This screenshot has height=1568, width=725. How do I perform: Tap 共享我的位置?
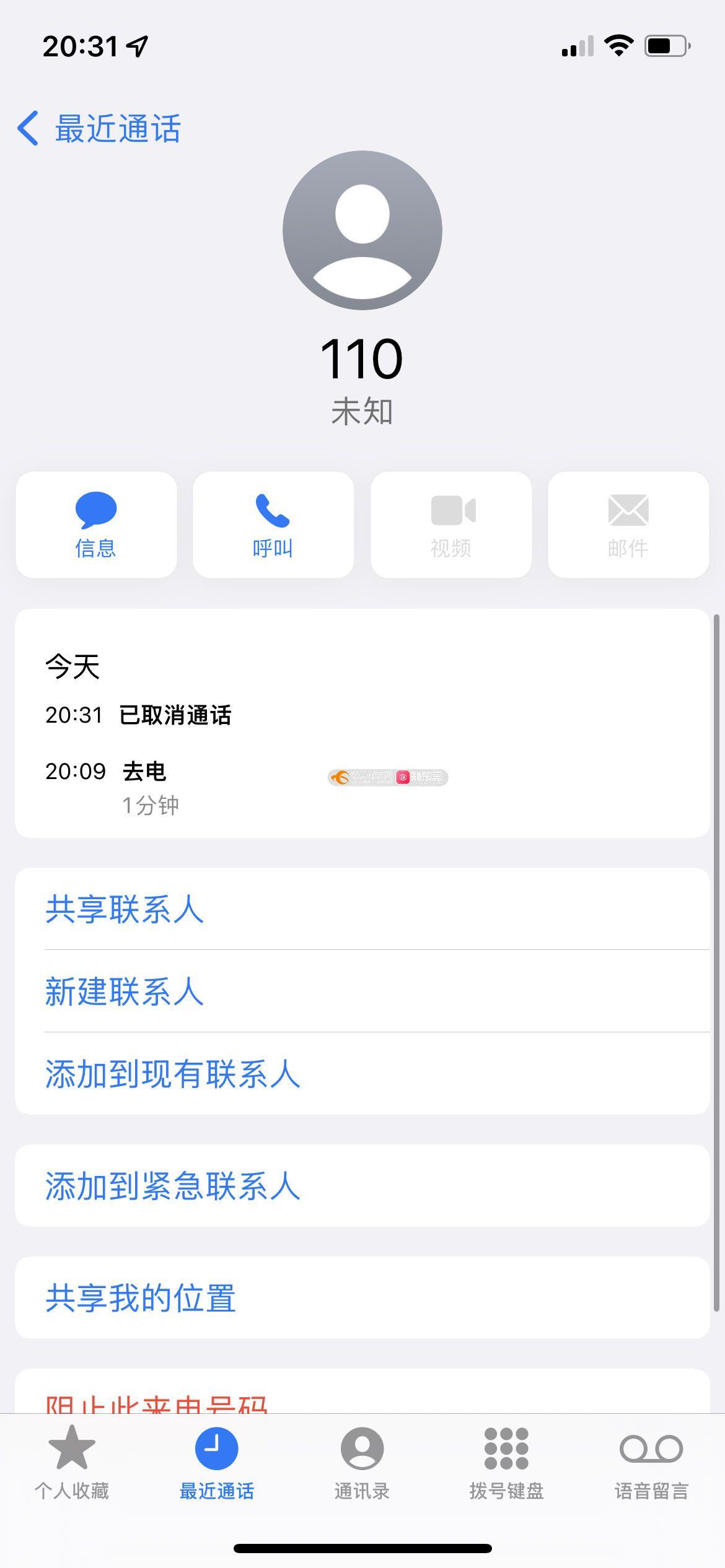[362, 1297]
